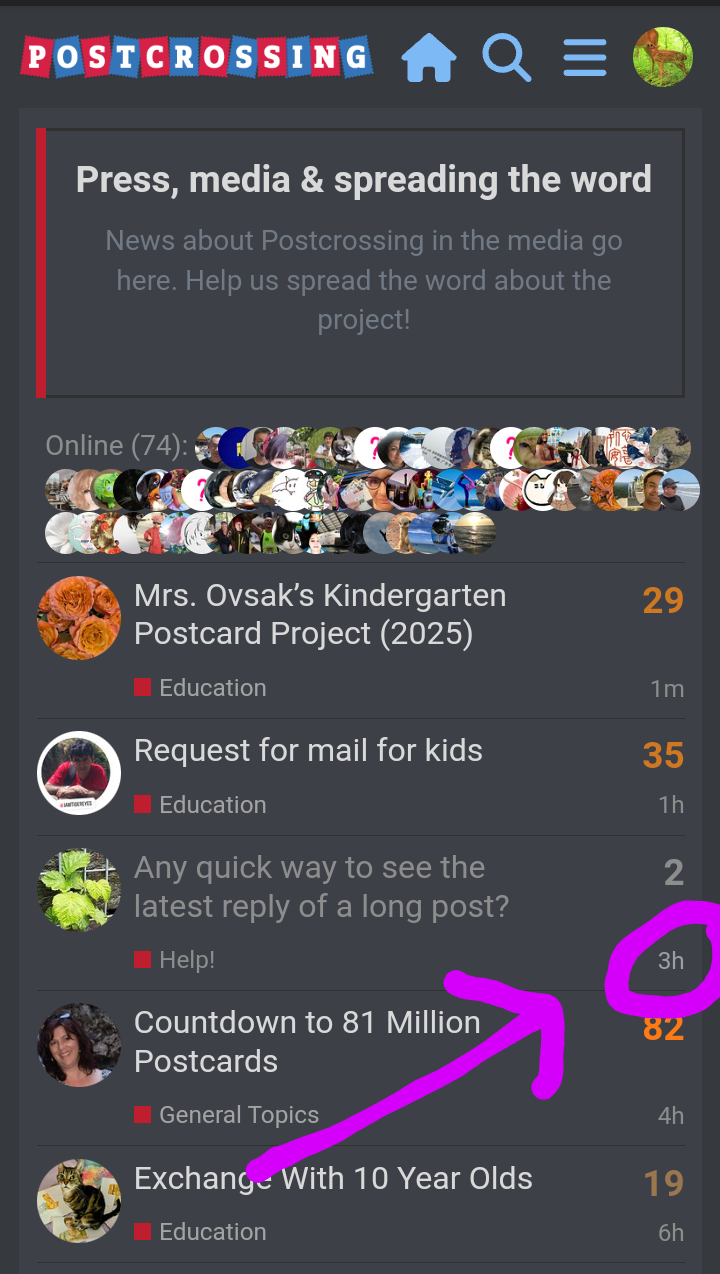The height and width of the screenshot is (1274, 720).
Task: View the 35 replies on Request for mail
Action: point(663,755)
